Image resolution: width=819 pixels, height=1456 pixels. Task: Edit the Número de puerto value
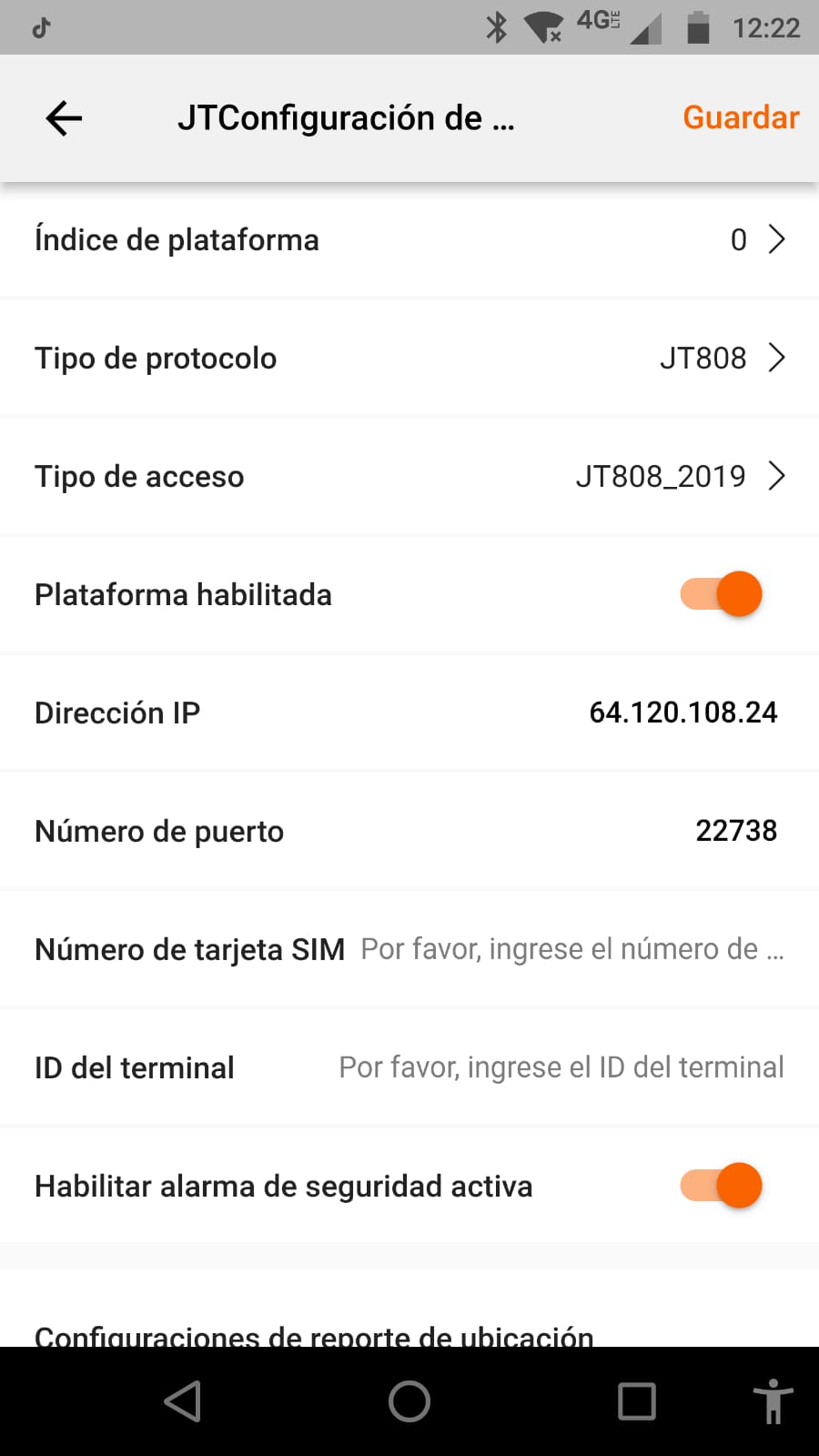[x=735, y=831]
